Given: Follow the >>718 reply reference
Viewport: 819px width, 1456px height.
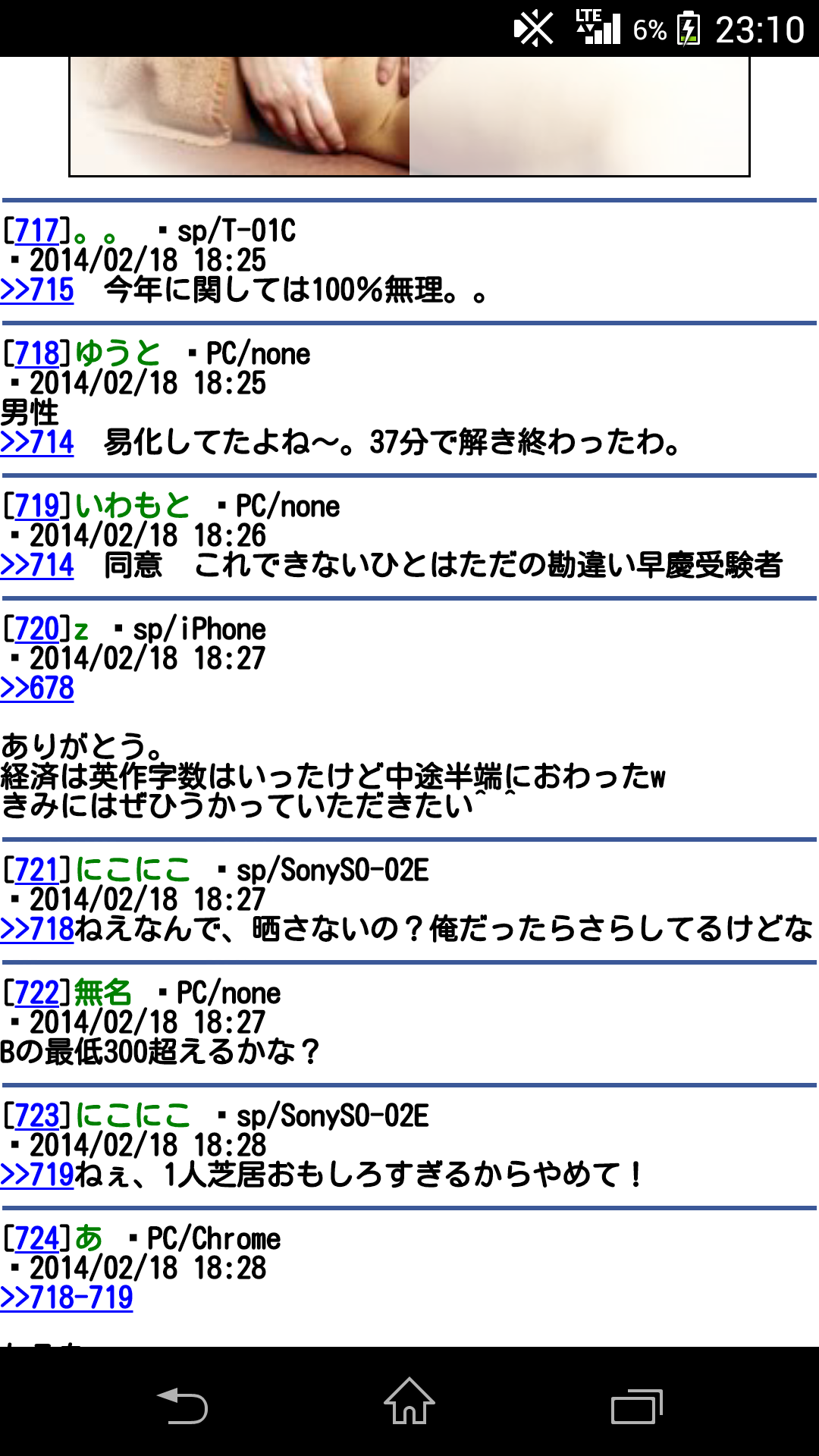Looking at the screenshot, I should (37, 929).
